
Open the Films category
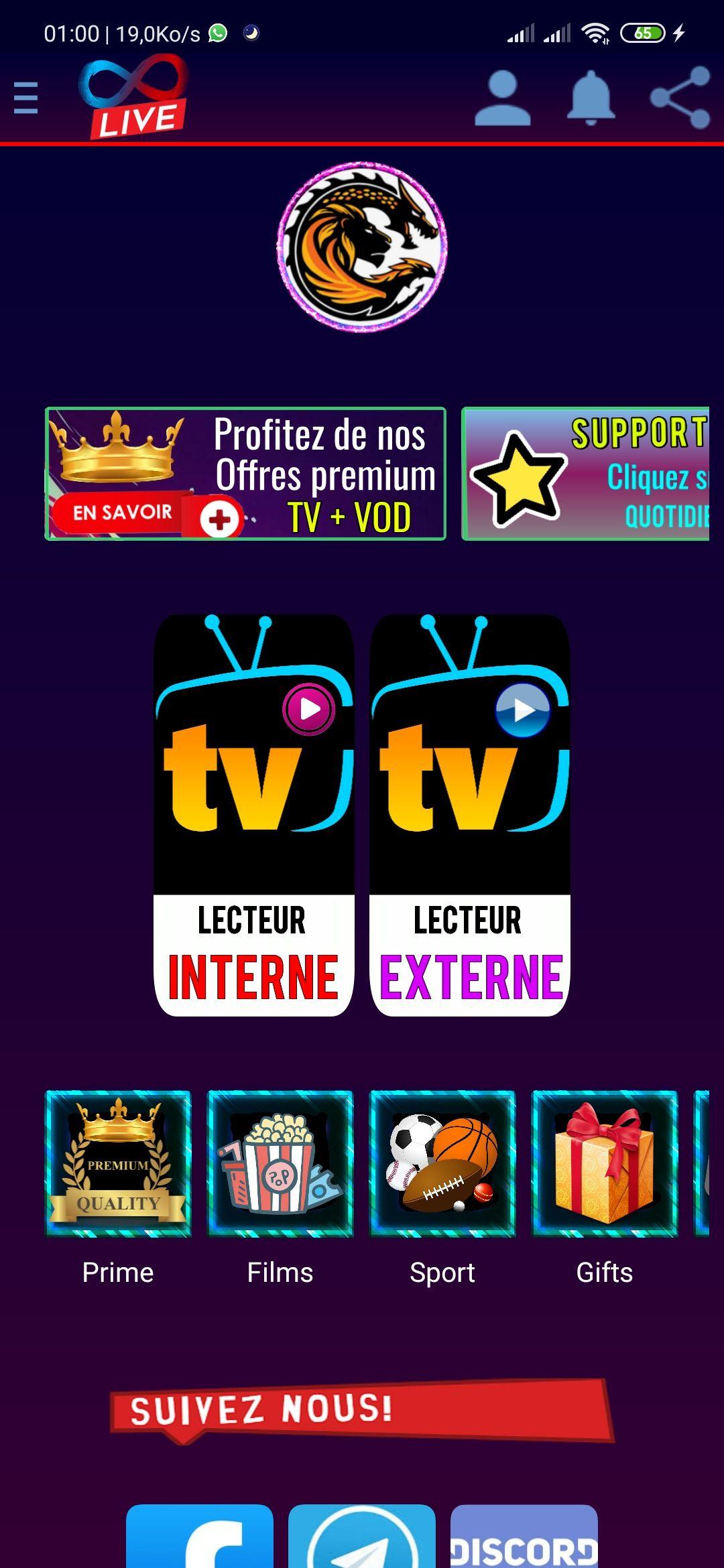pyautogui.click(x=280, y=1163)
